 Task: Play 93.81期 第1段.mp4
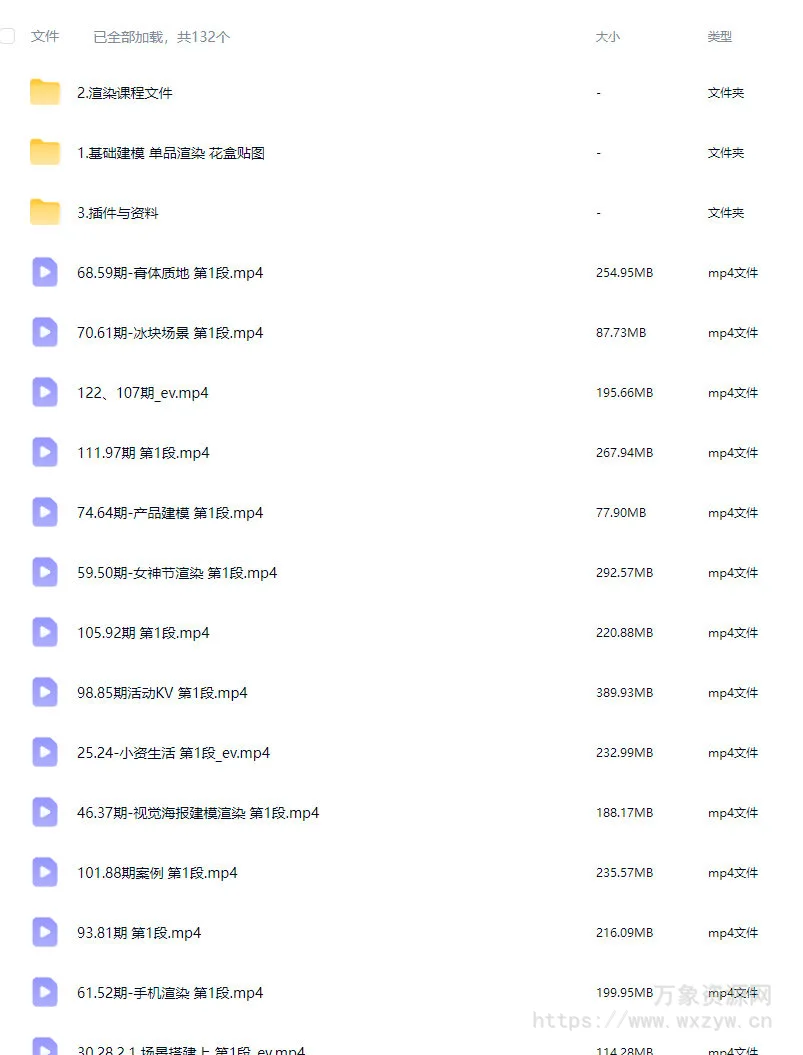(139, 933)
